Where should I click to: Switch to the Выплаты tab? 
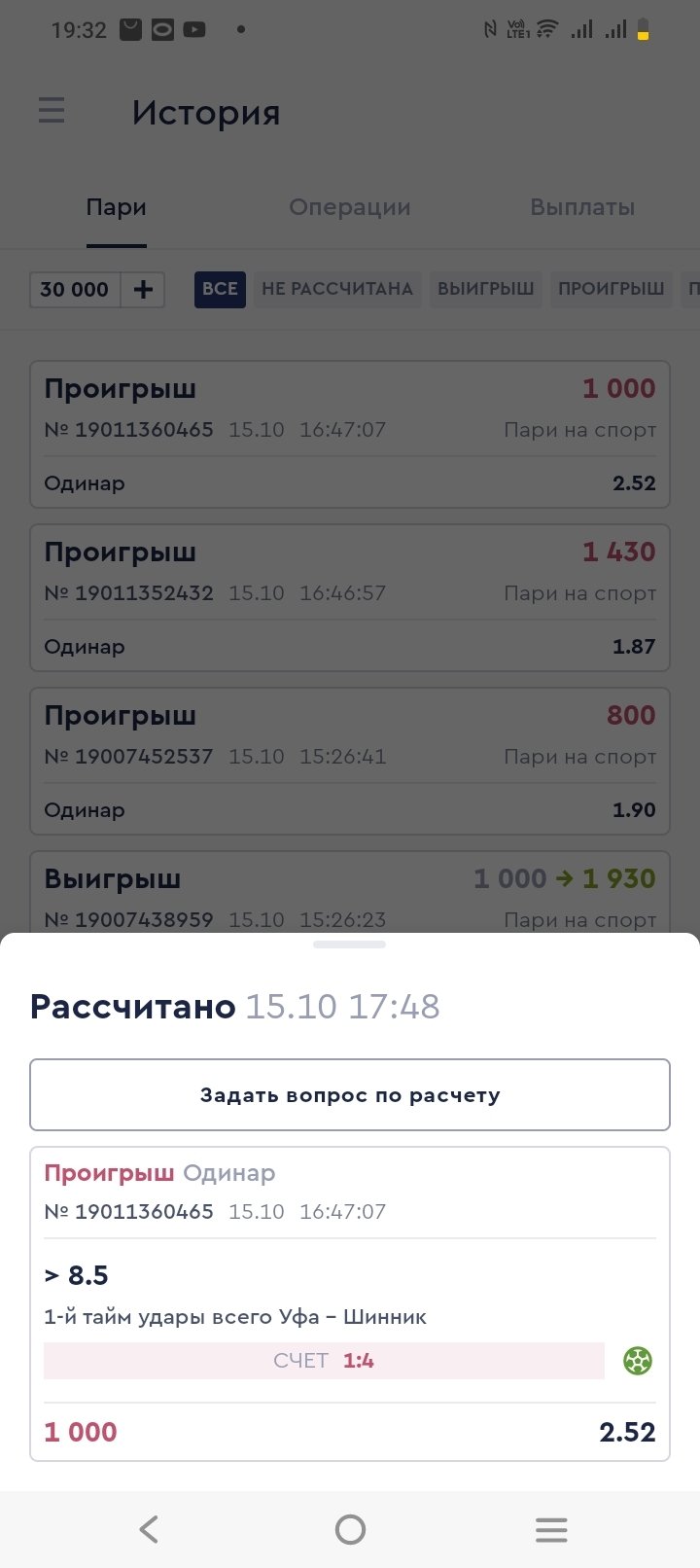point(582,207)
